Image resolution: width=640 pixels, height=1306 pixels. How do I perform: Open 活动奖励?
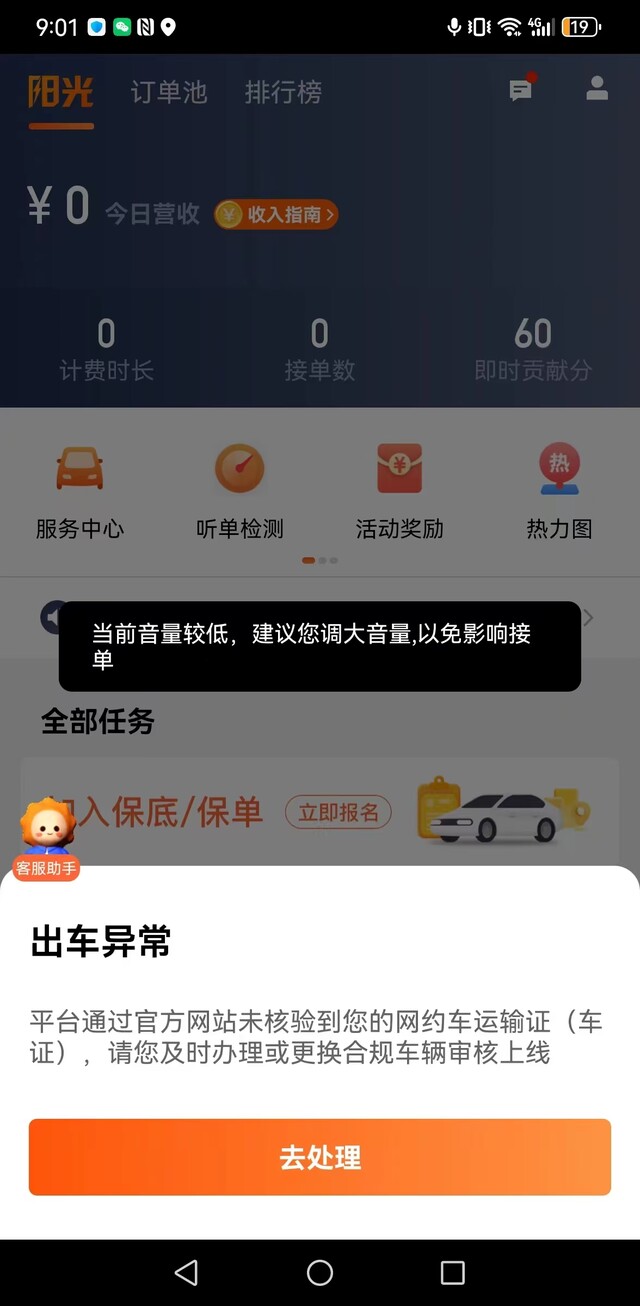tap(400, 492)
